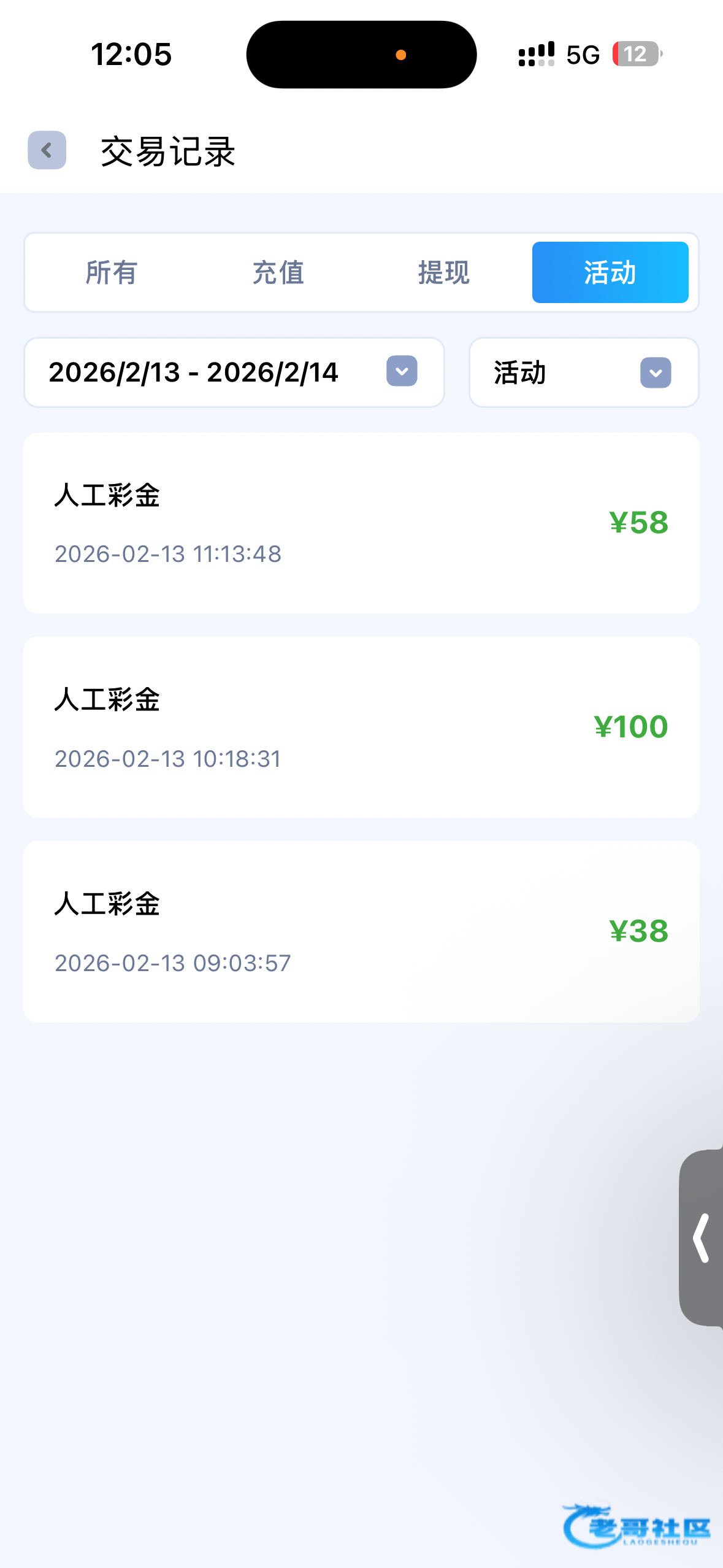Open the date range picker 2026/2/13 - 2026/2/14
723x1568 pixels.
point(234,372)
